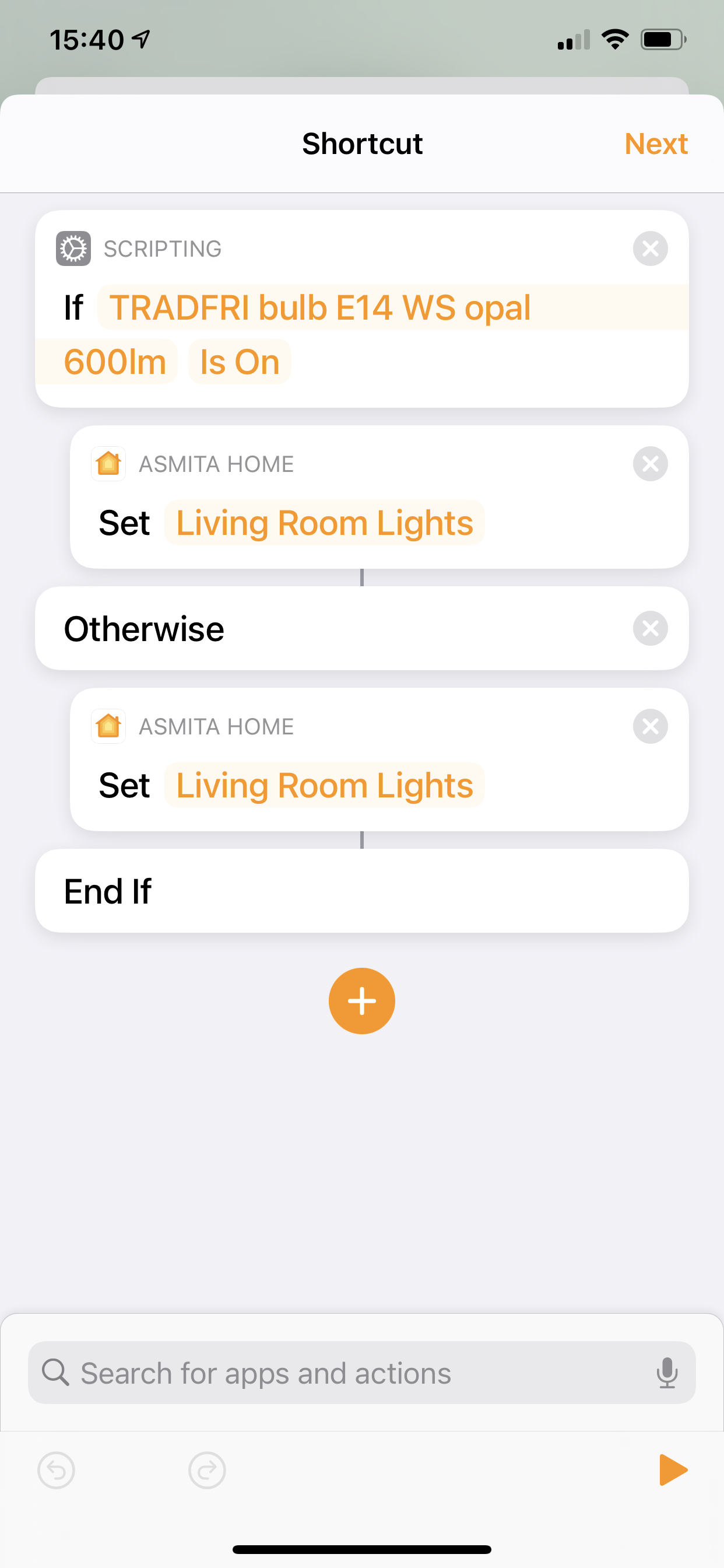Viewport: 724px width, 1568px height.
Task: Edit the Is On condition
Action: [x=240, y=362]
